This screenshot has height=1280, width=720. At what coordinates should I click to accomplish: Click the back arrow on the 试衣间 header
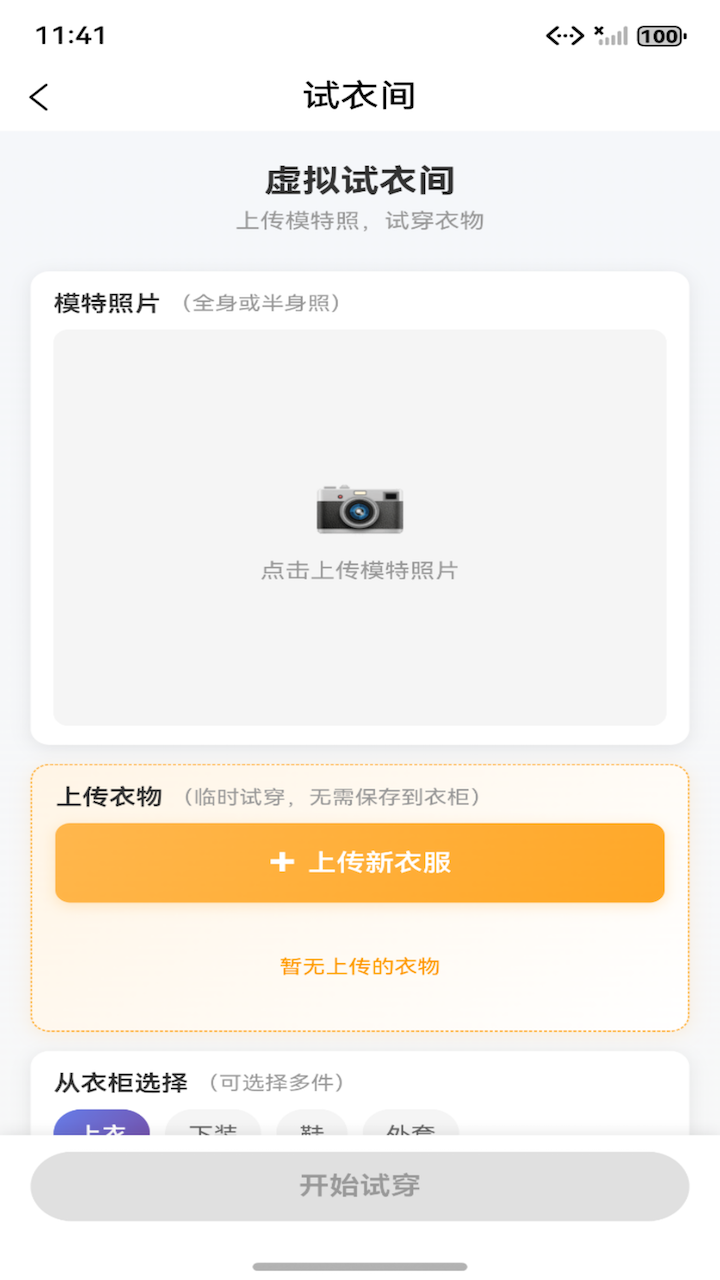coord(38,97)
